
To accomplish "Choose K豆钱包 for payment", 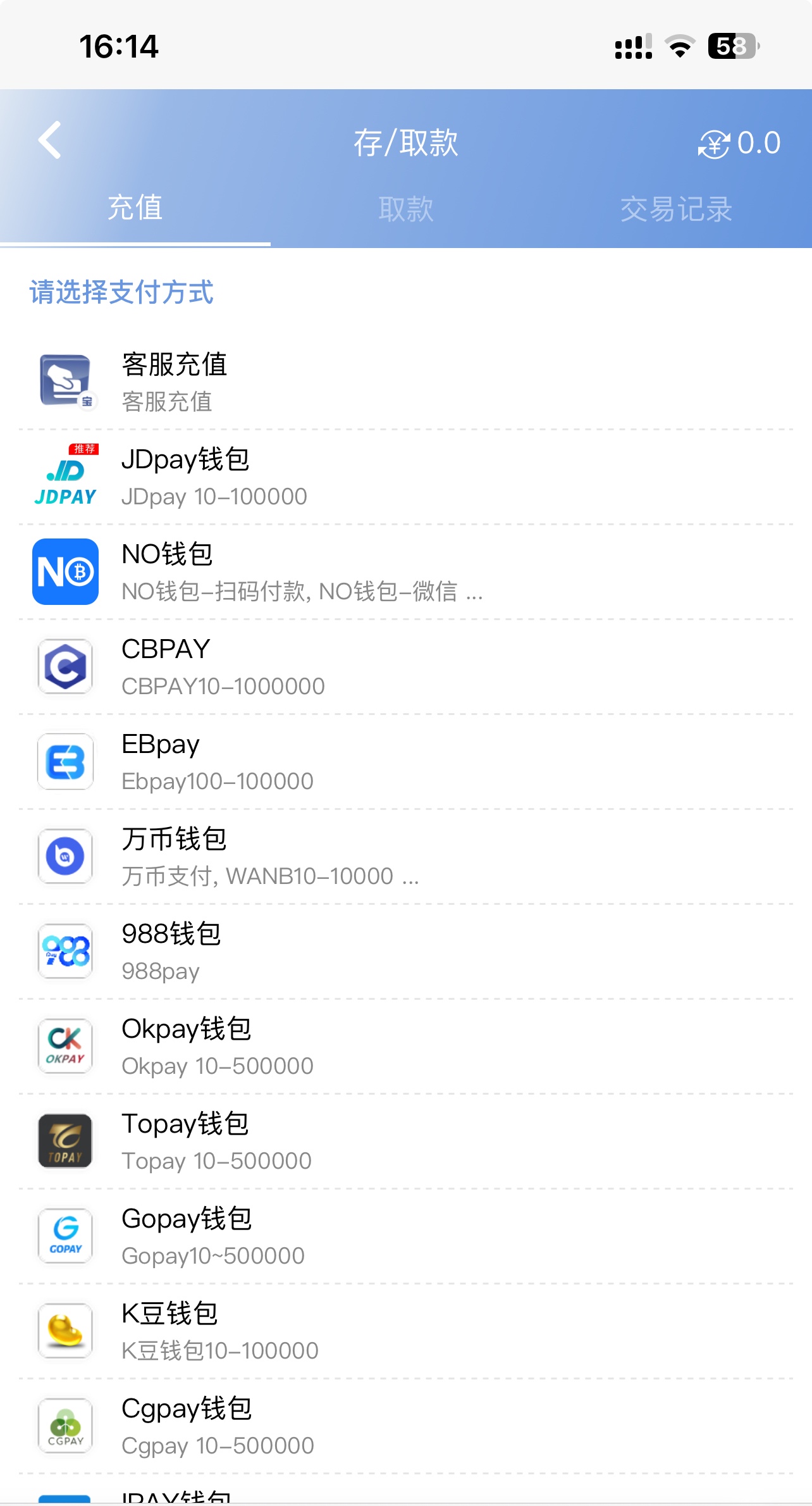I will (405, 1331).
